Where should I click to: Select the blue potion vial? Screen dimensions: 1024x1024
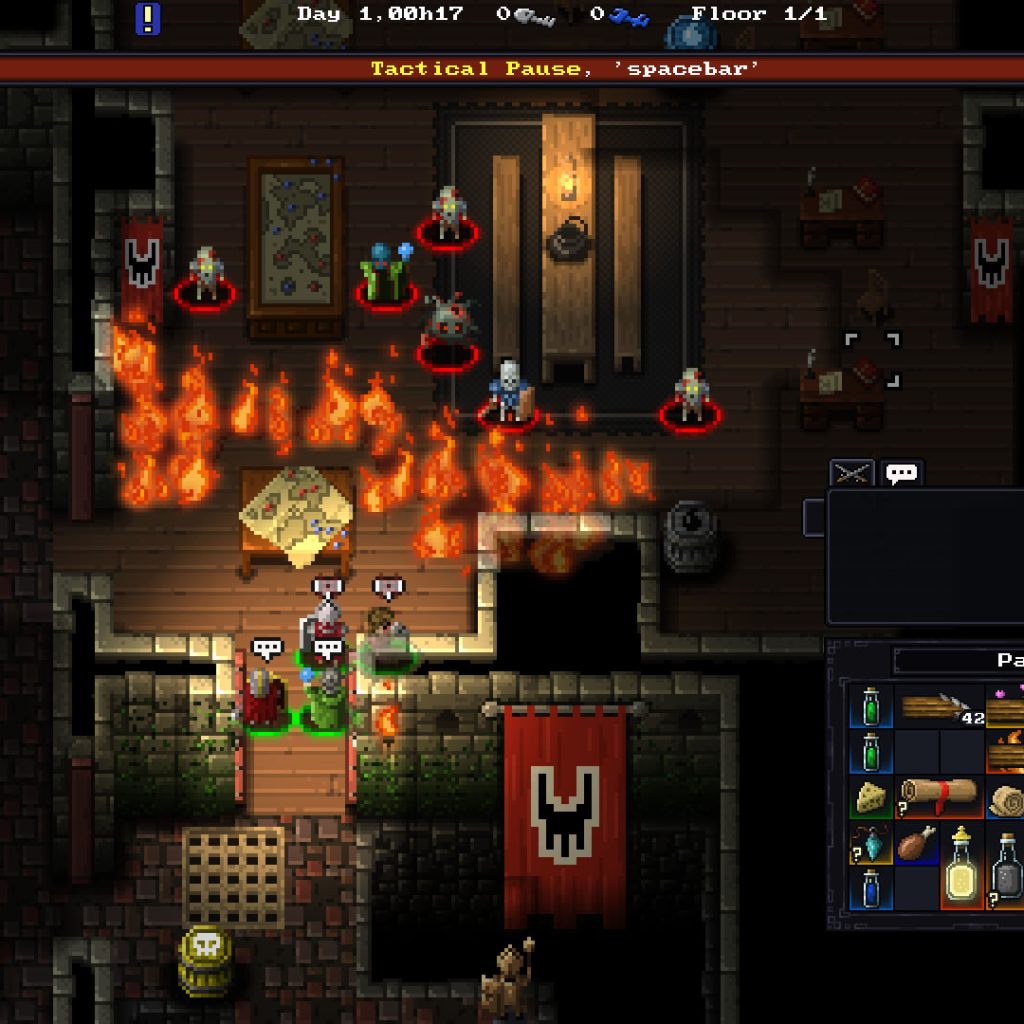(x=869, y=889)
